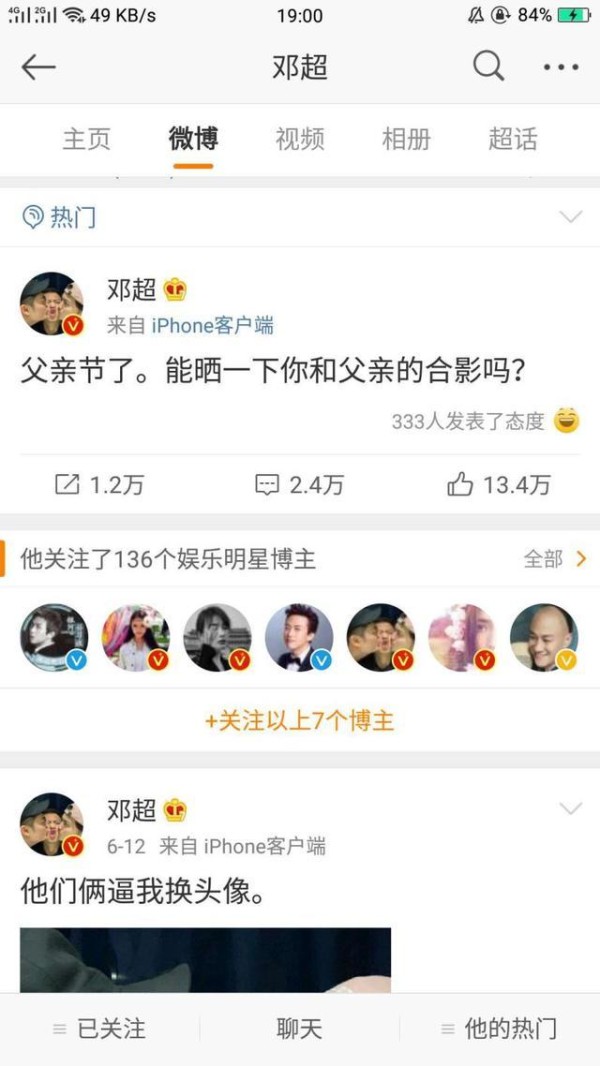View the 333人发表了态度 reactions
Screen dimensions: 600x1066
[x=485, y=421]
